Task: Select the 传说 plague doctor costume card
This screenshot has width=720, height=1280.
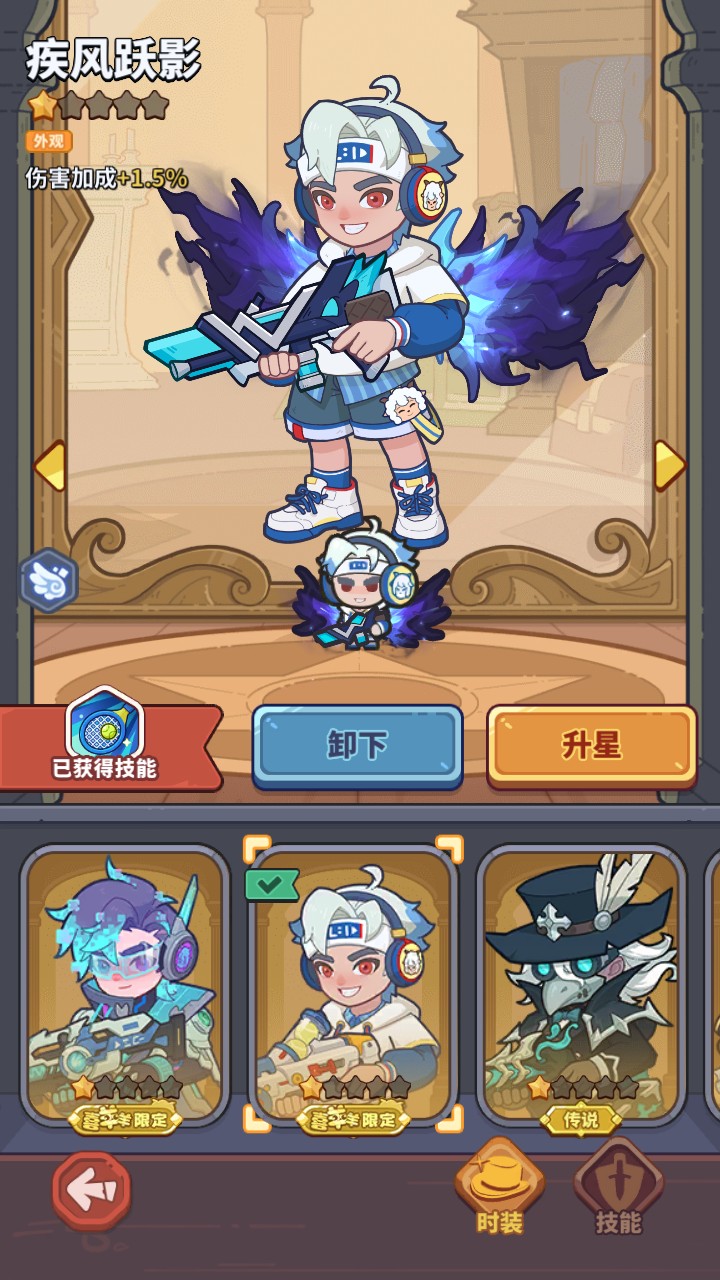Action: 581,985
